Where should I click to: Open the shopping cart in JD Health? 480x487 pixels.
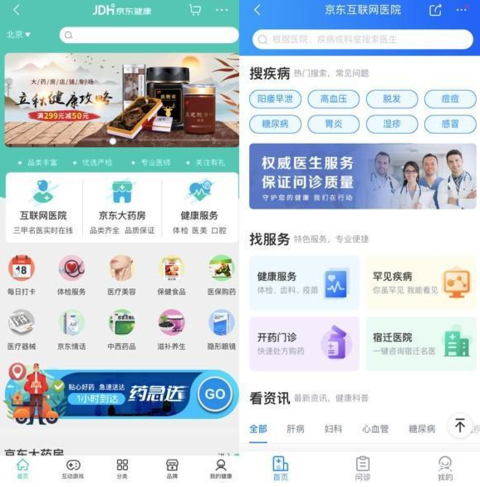coord(195,10)
